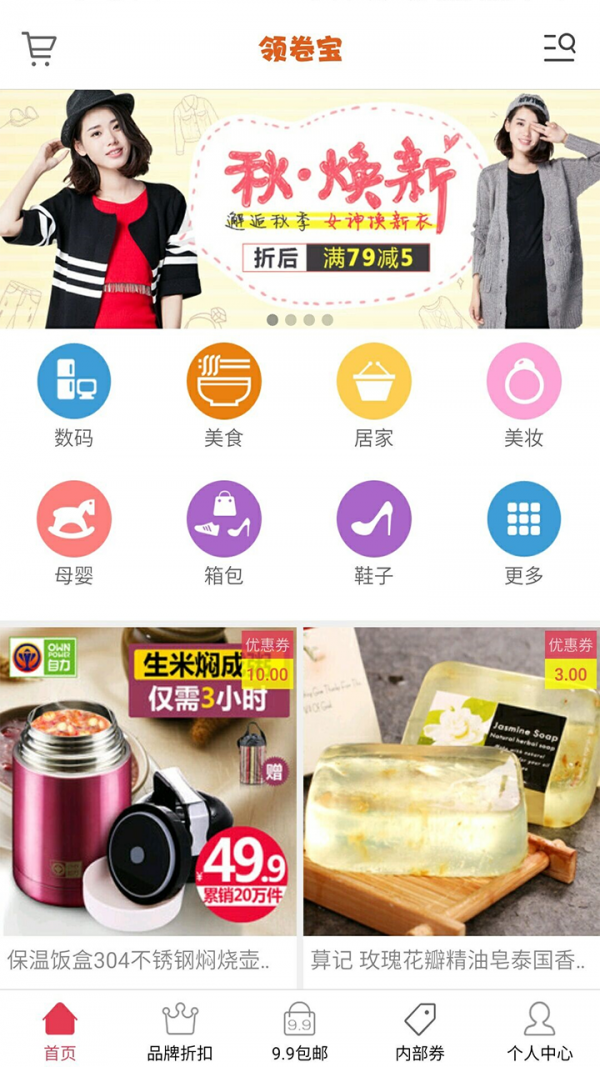View the 保温饭盒 product card
This screenshot has height=1067, width=600.
[x=148, y=800]
